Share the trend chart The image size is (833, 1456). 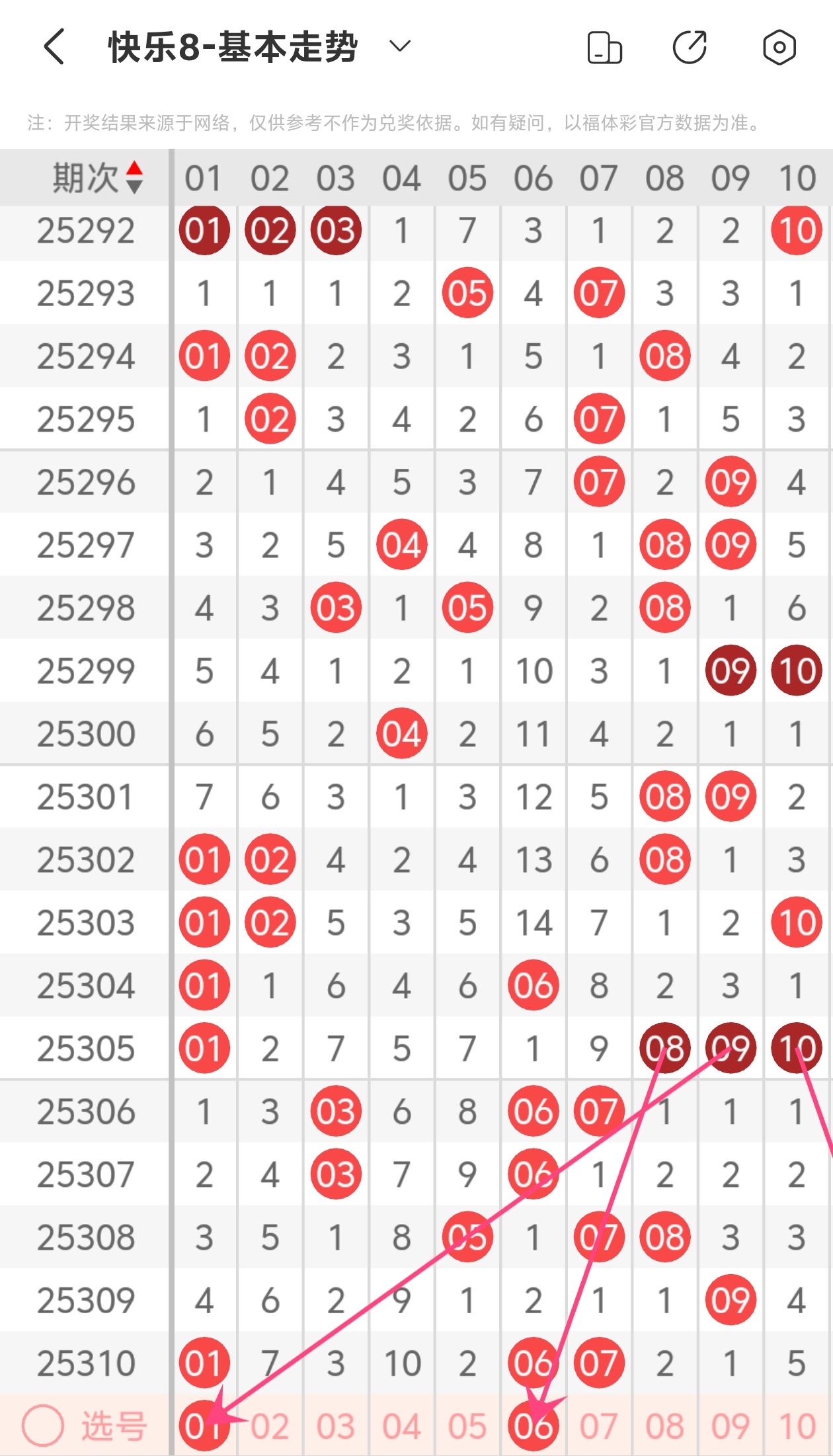[x=690, y=47]
